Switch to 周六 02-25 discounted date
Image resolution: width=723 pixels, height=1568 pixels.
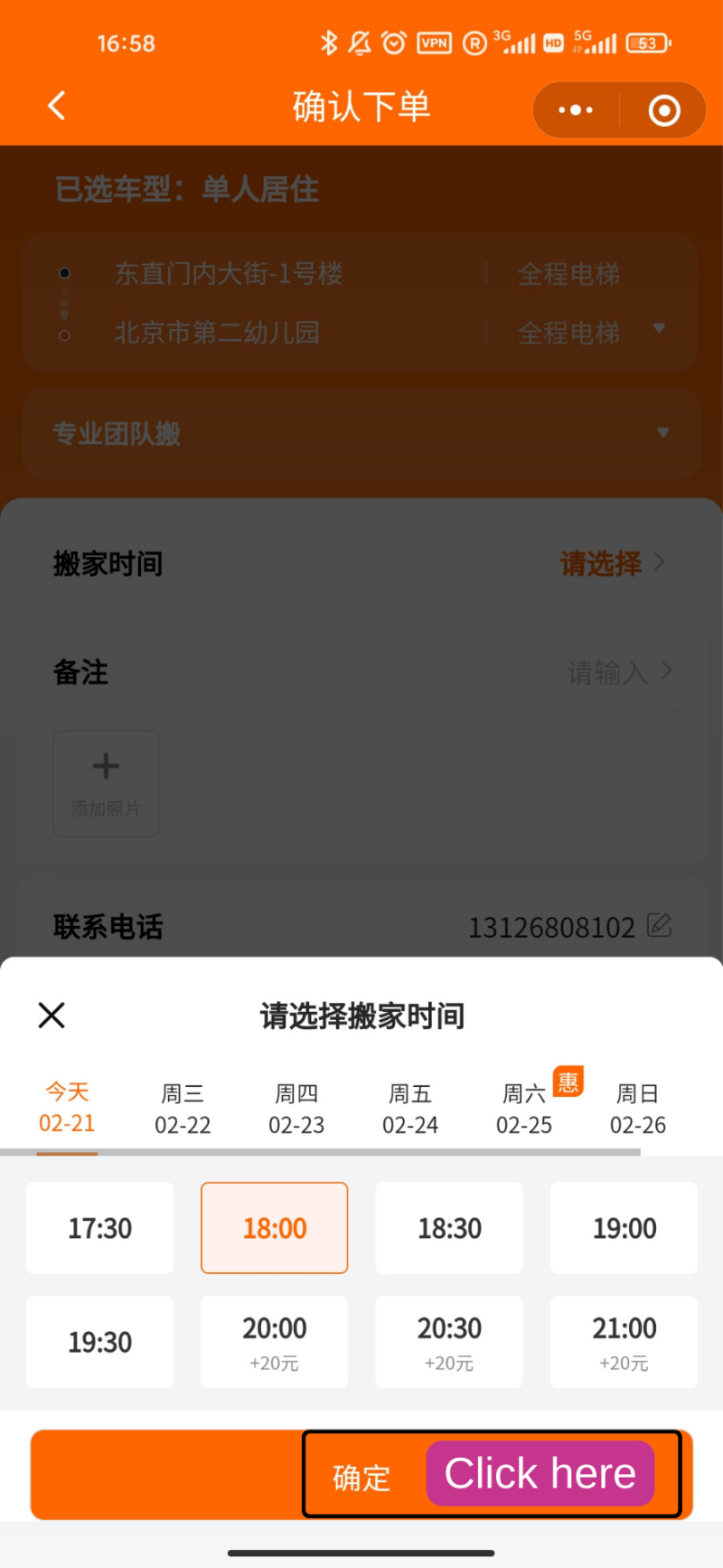524,1110
